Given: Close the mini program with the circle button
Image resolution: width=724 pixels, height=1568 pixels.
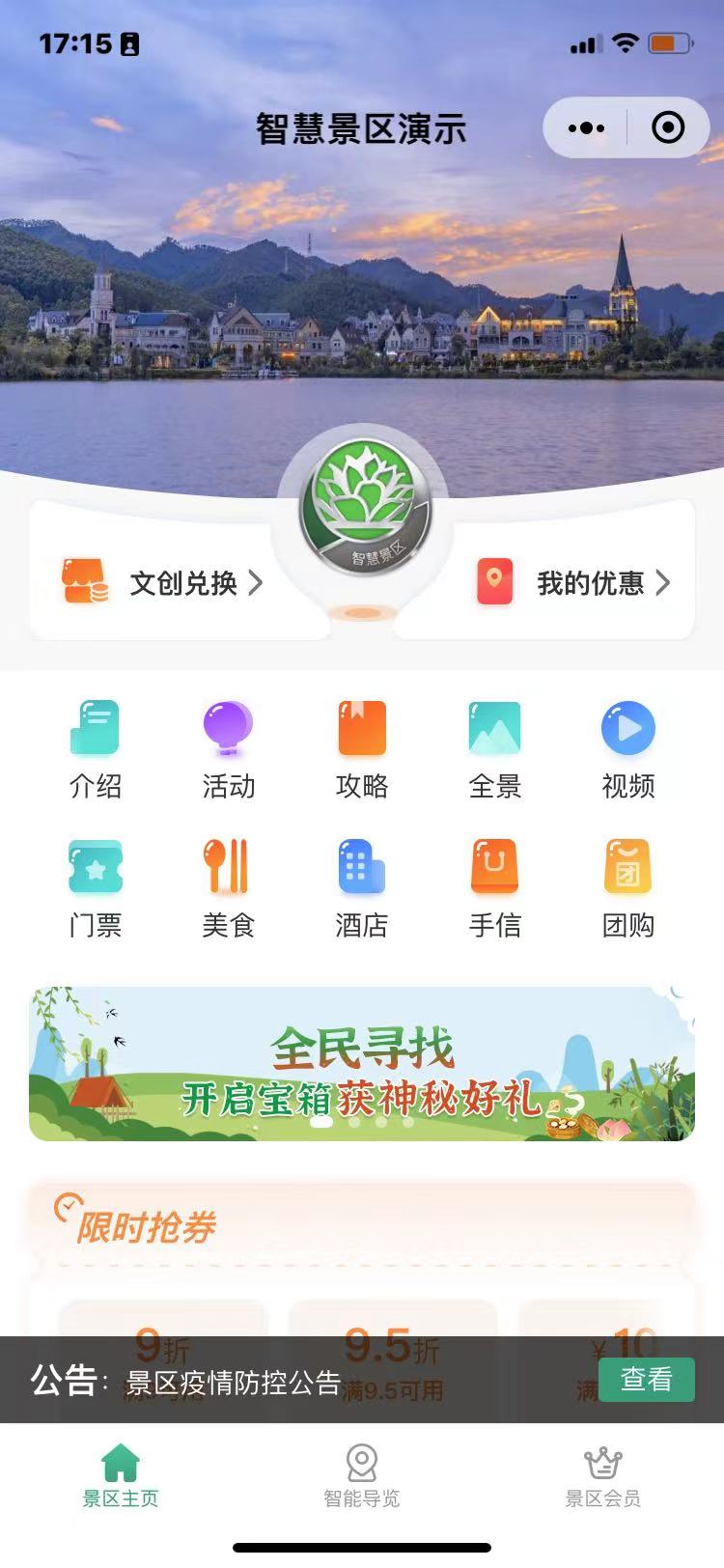Looking at the screenshot, I should (x=668, y=127).
